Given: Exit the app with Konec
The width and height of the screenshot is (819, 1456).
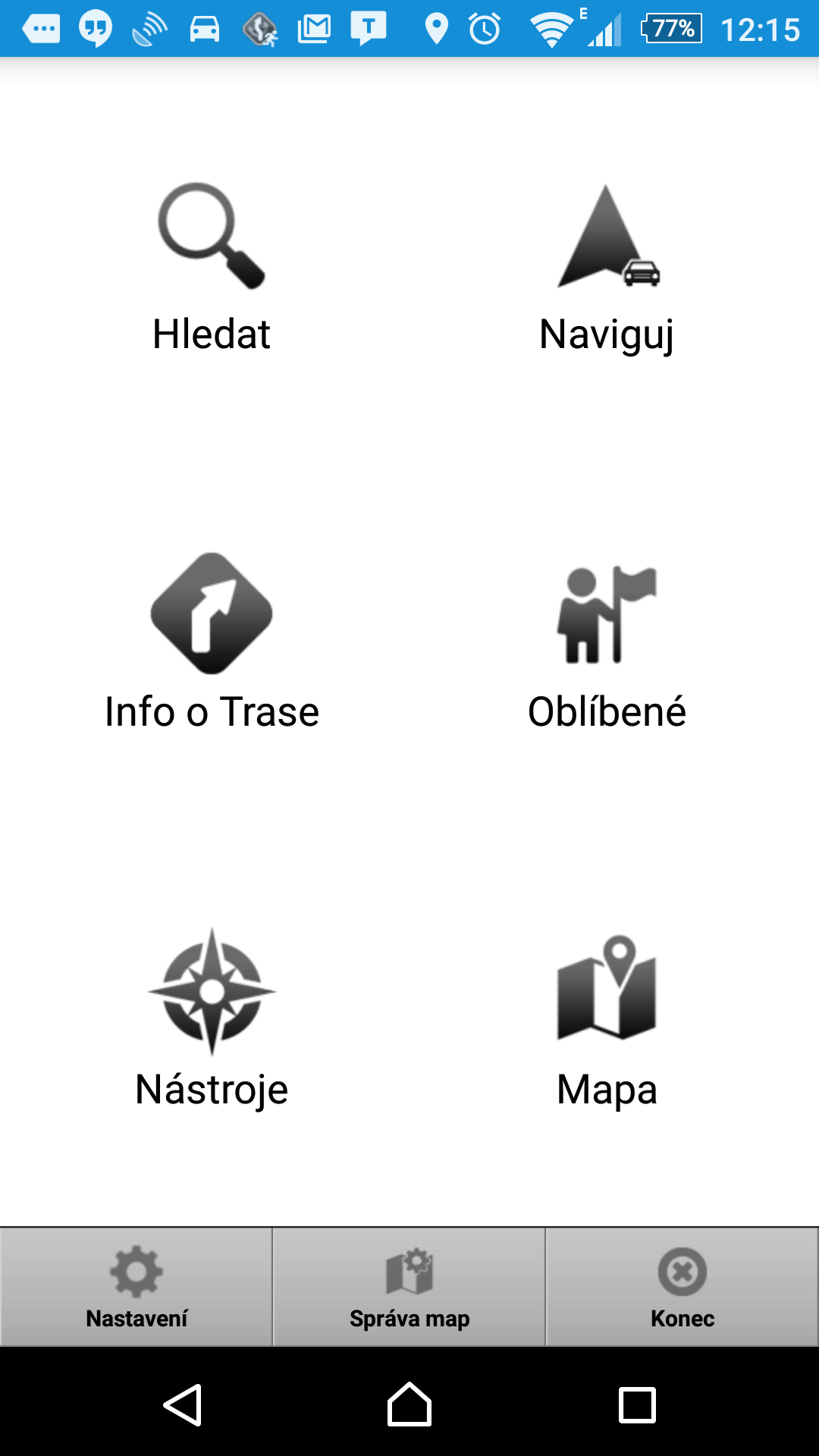Looking at the screenshot, I should point(682,1287).
